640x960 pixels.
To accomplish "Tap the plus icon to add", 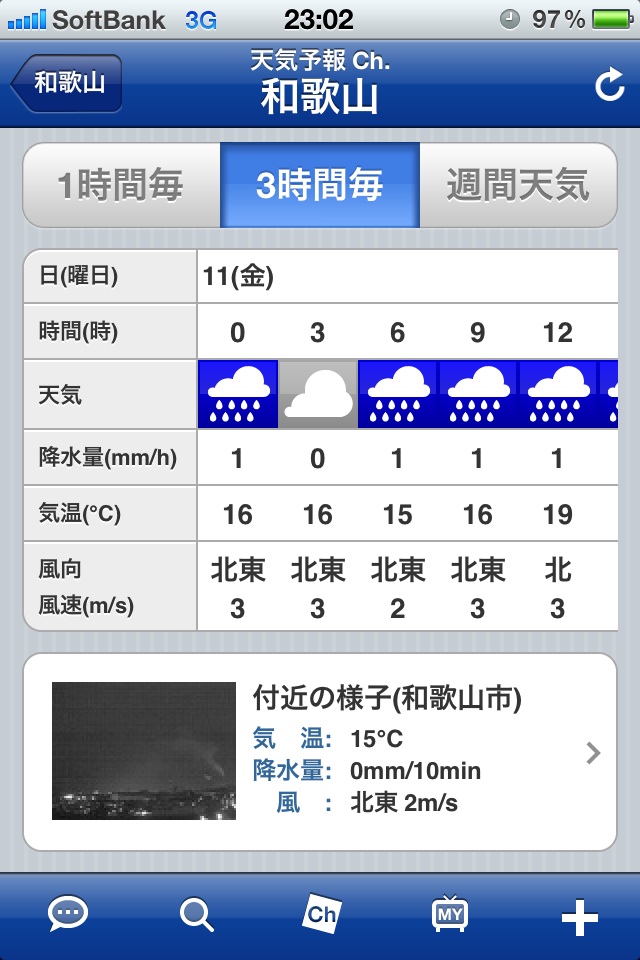I will point(580,916).
